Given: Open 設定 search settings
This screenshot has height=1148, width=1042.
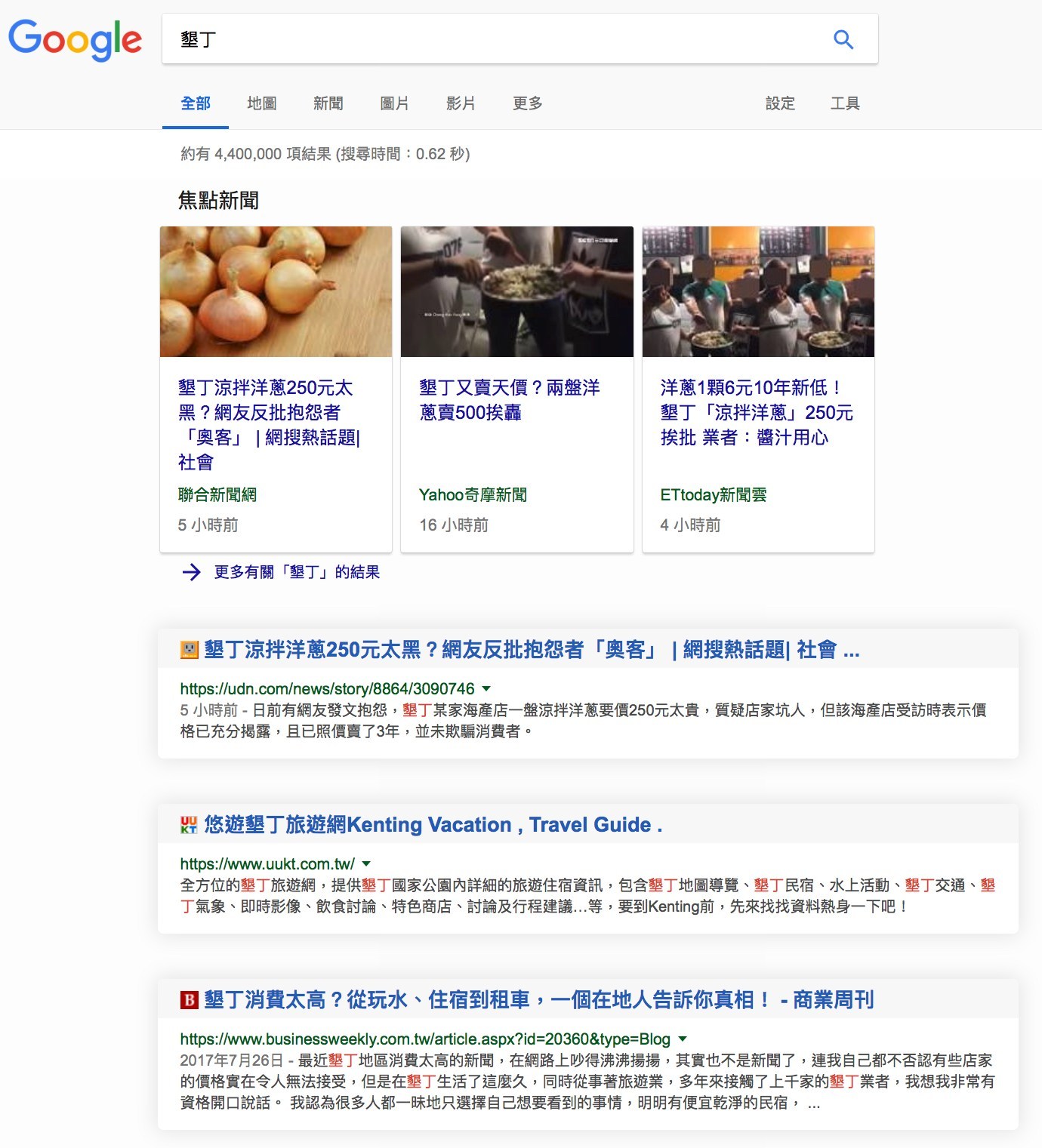Looking at the screenshot, I should (x=780, y=103).
